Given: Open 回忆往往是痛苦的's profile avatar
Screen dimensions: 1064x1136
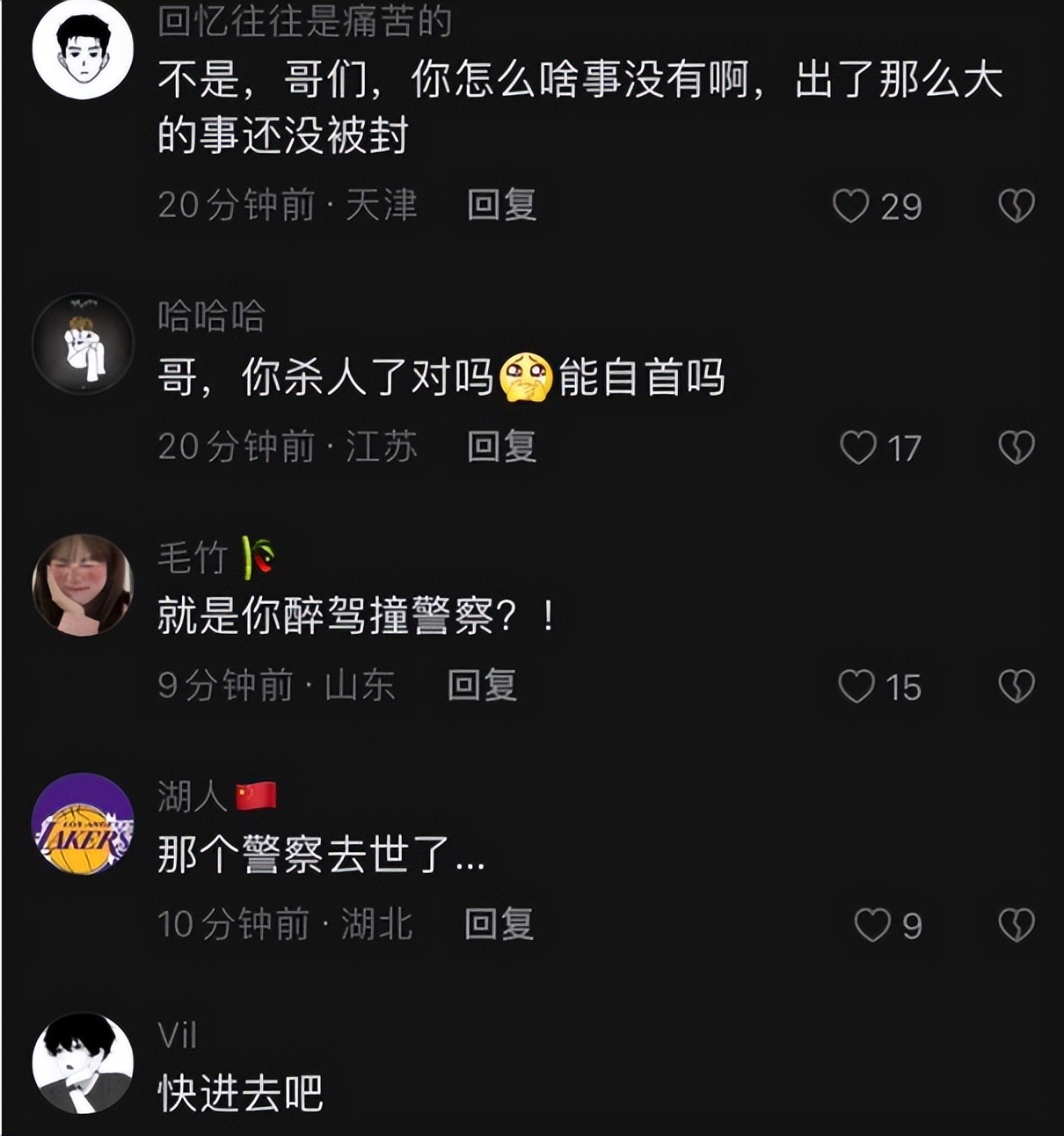Looking at the screenshot, I should pyautogui.click(x=83, y=51).
